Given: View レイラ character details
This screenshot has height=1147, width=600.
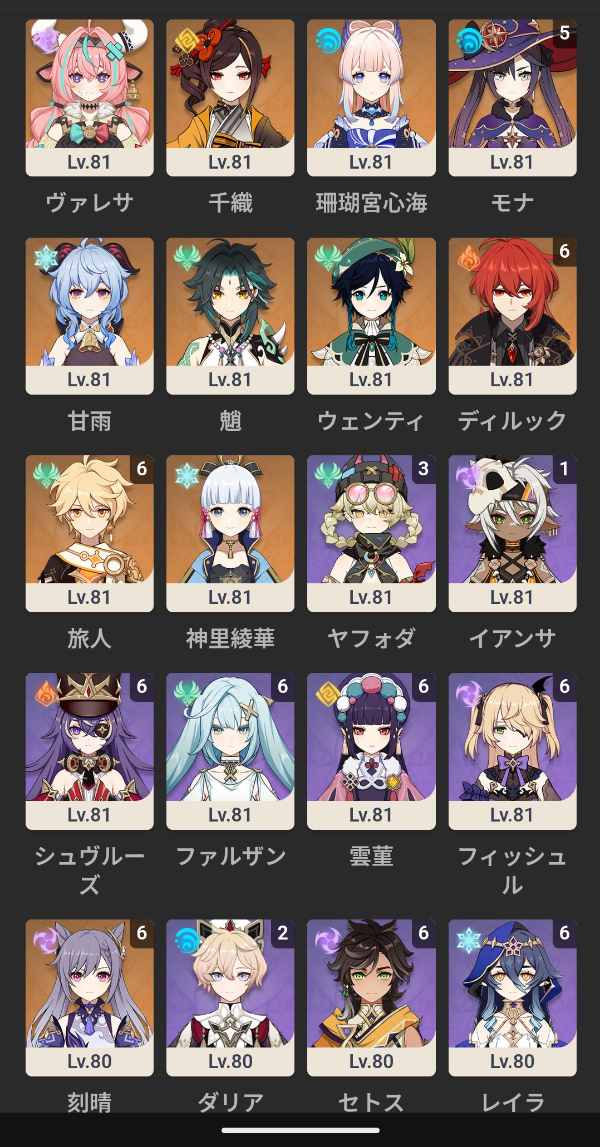Looking at the screenshot, I should [x=512, y=997].
